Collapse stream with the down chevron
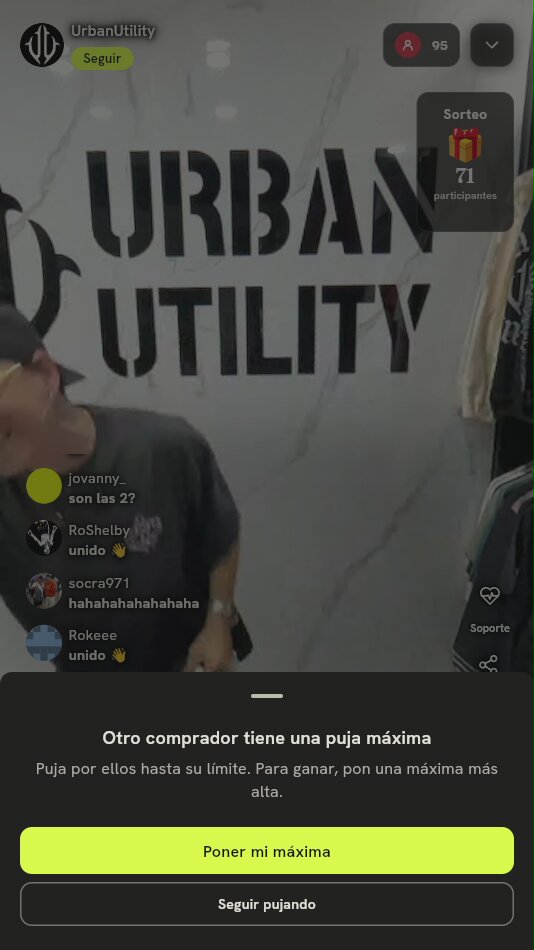Screen dimensions: 534x950 coord(492,45)
